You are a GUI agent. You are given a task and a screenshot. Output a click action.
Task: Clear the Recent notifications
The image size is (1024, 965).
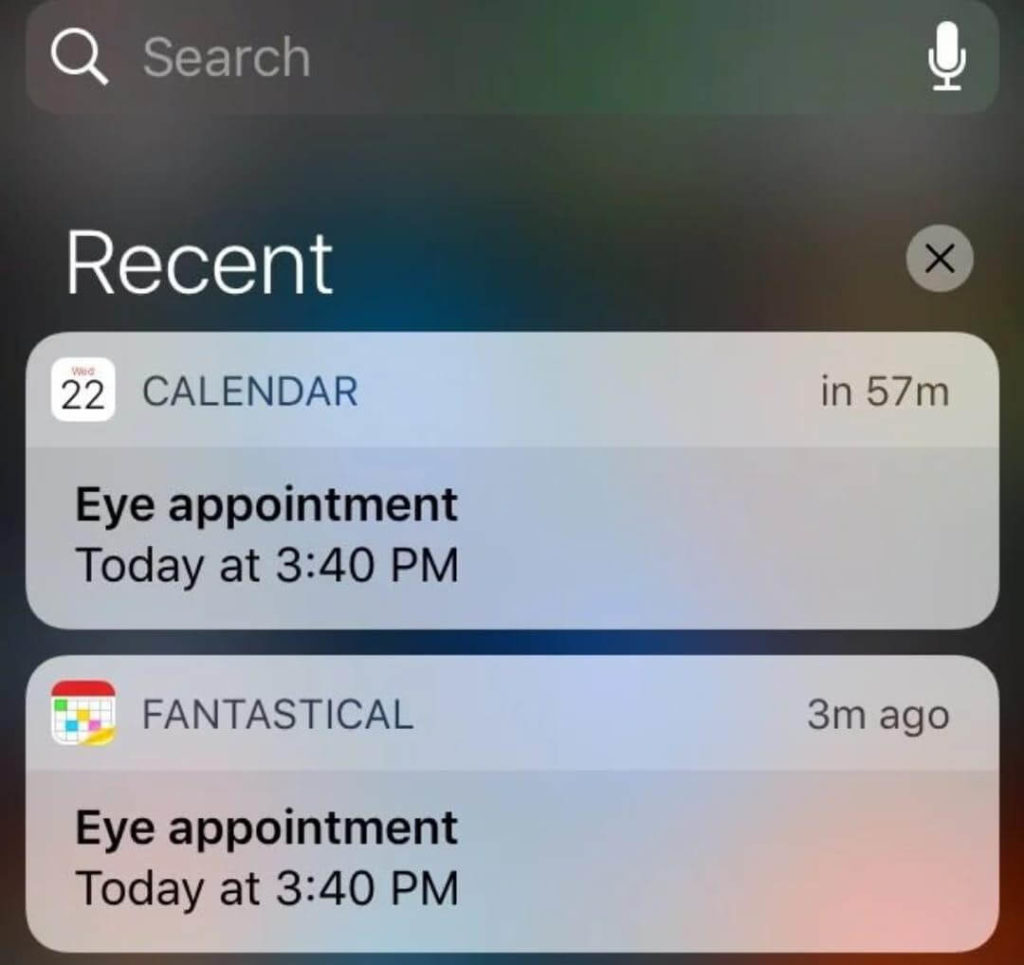939,259
